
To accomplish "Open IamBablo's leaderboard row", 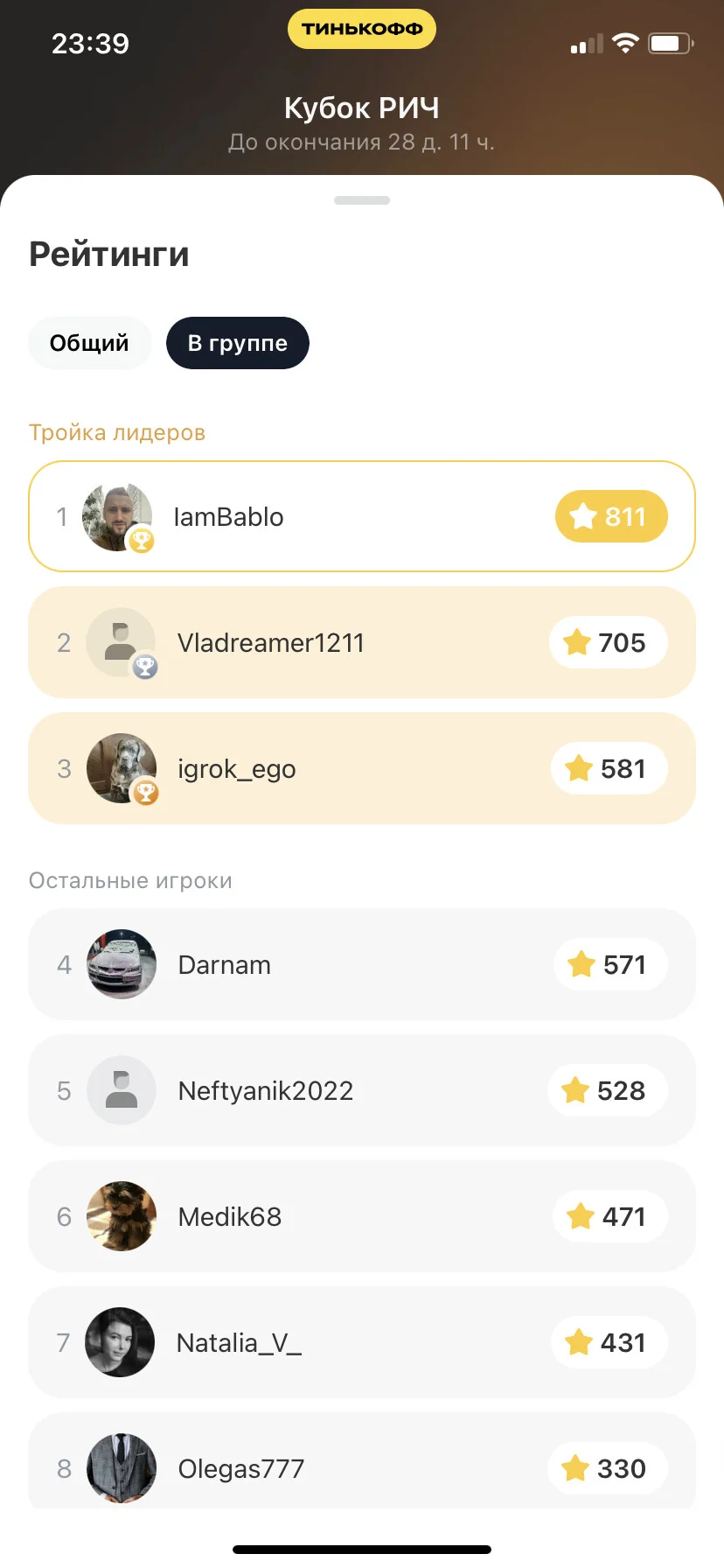I will pyautogui.click(x=362, y=516).
